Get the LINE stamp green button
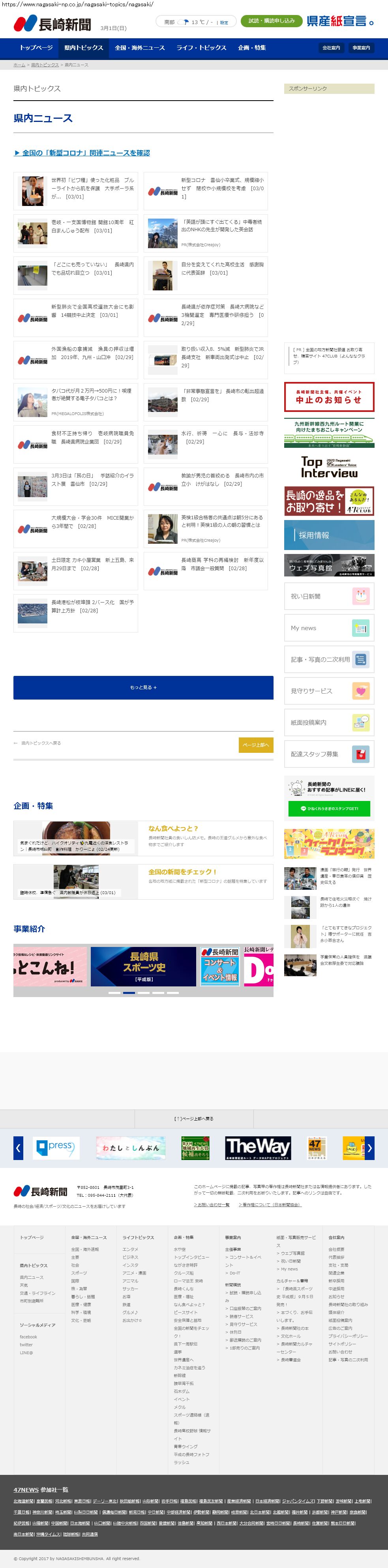The width and height of the screenshot is (388, 1568). coord(329,808)
